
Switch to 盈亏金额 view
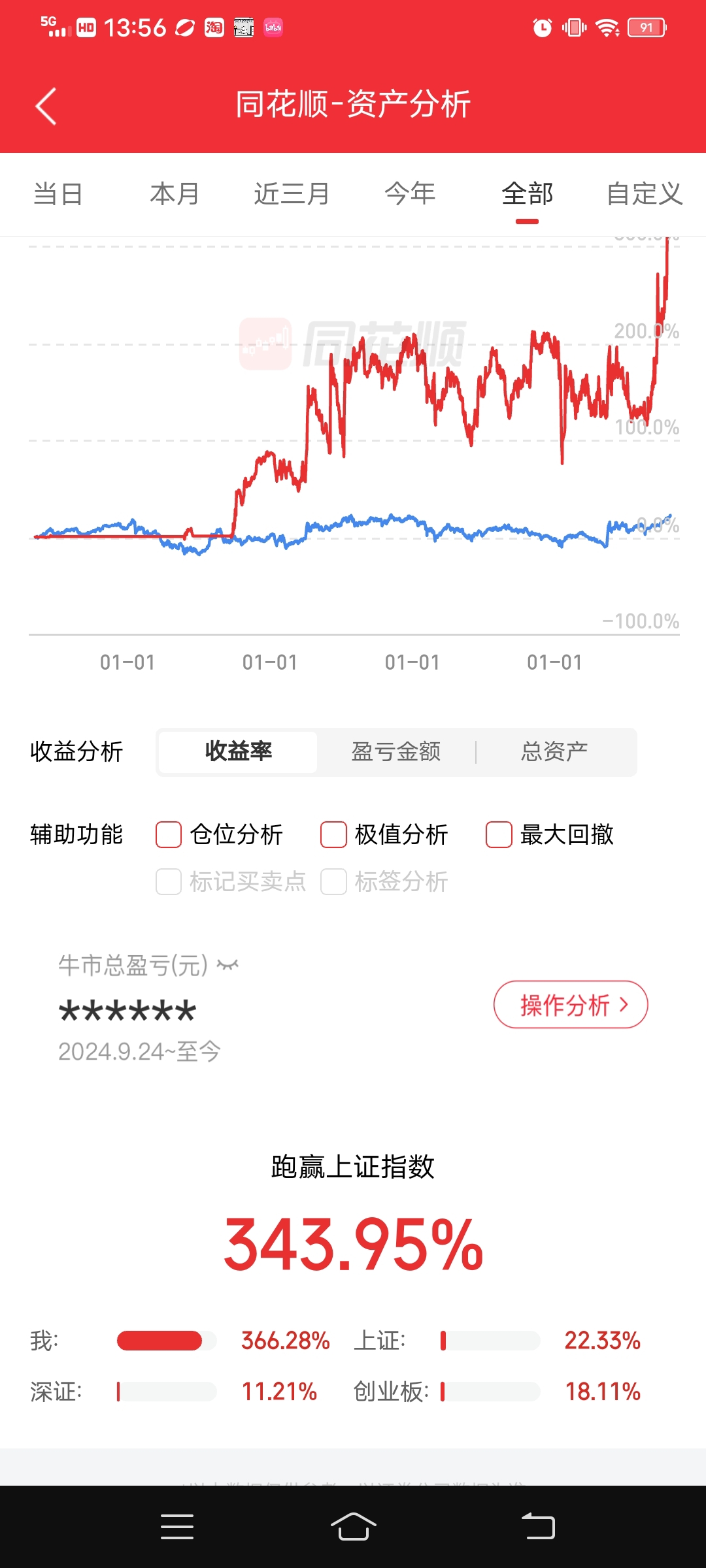396,752
